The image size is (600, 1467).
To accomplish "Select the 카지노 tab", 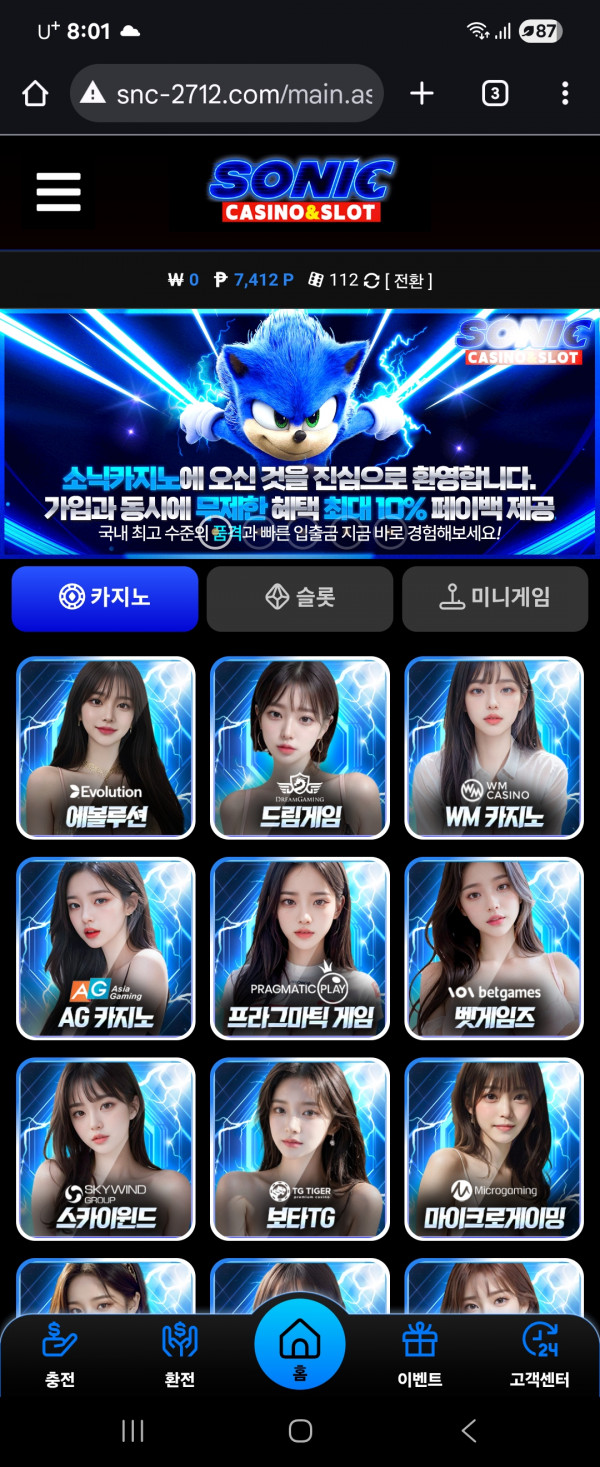I will (104, 598).
